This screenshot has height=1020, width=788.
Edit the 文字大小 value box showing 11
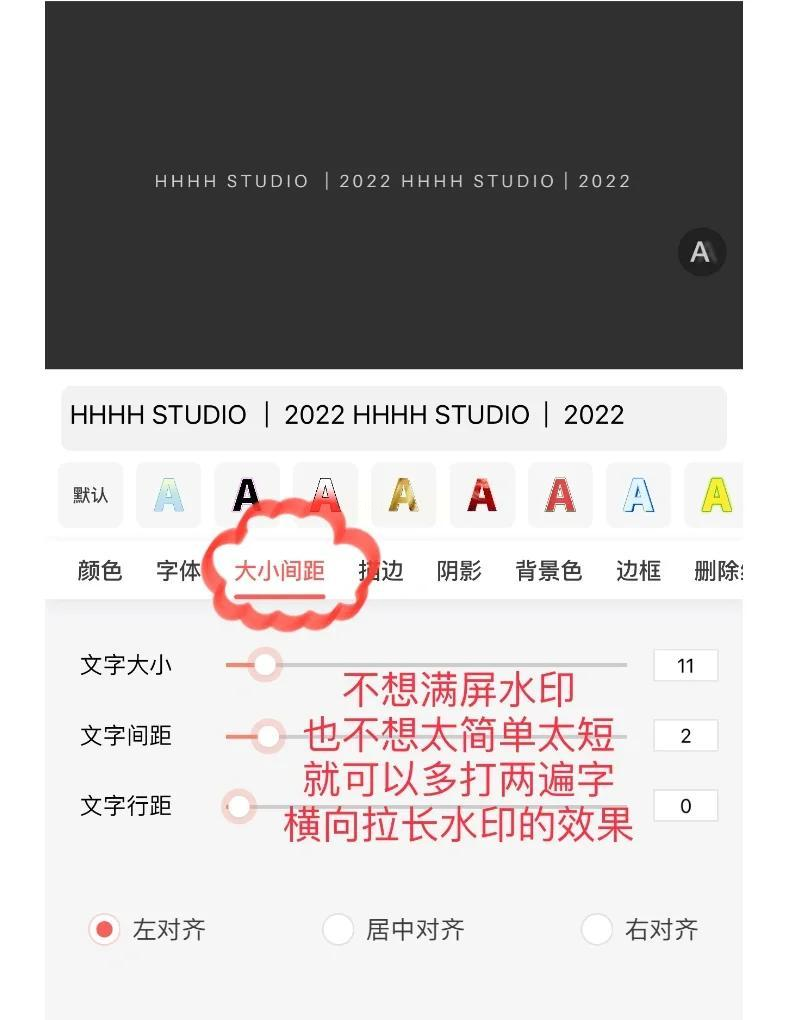tap(685, 666)
